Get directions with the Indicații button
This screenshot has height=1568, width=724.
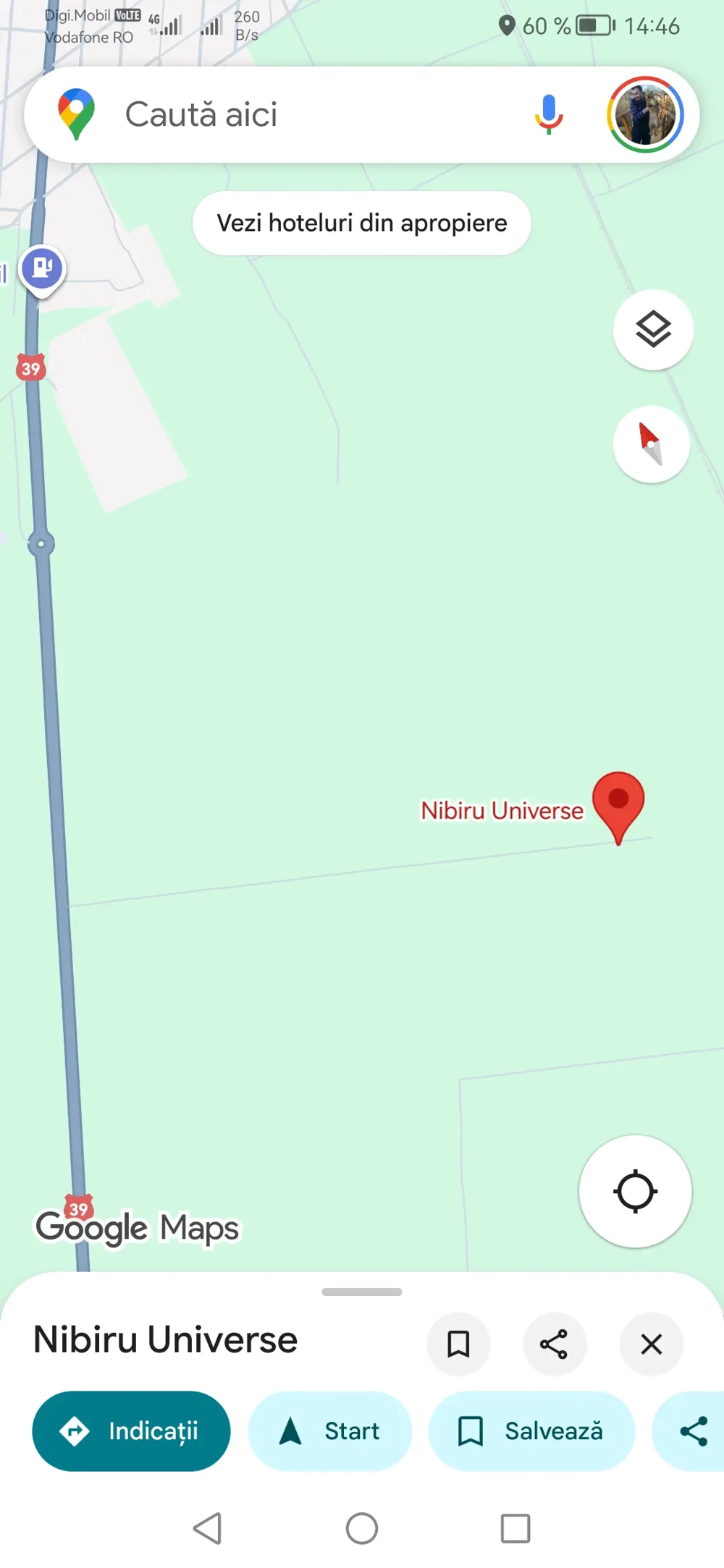131,1431
